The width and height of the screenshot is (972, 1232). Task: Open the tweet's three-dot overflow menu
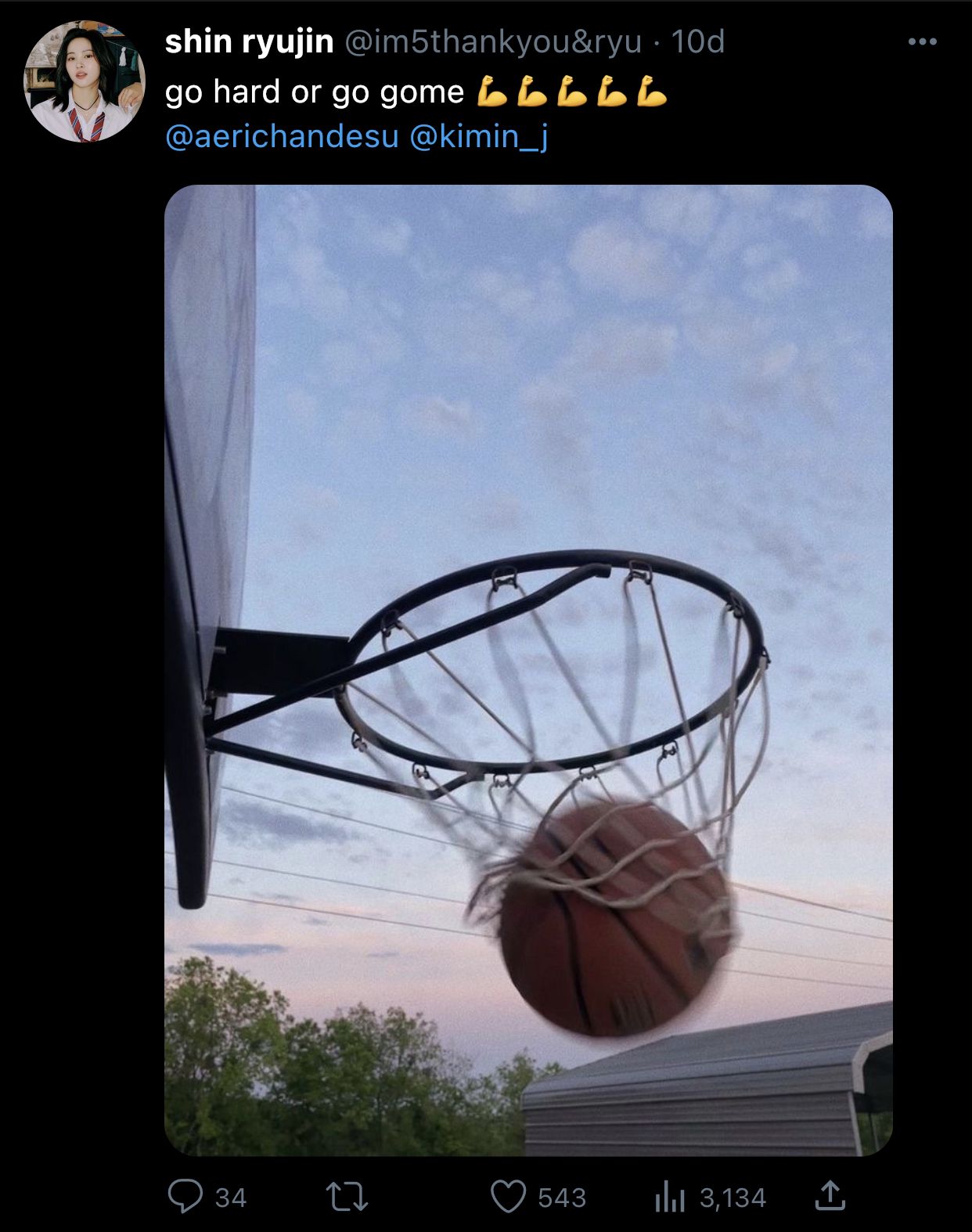(923, 42)
